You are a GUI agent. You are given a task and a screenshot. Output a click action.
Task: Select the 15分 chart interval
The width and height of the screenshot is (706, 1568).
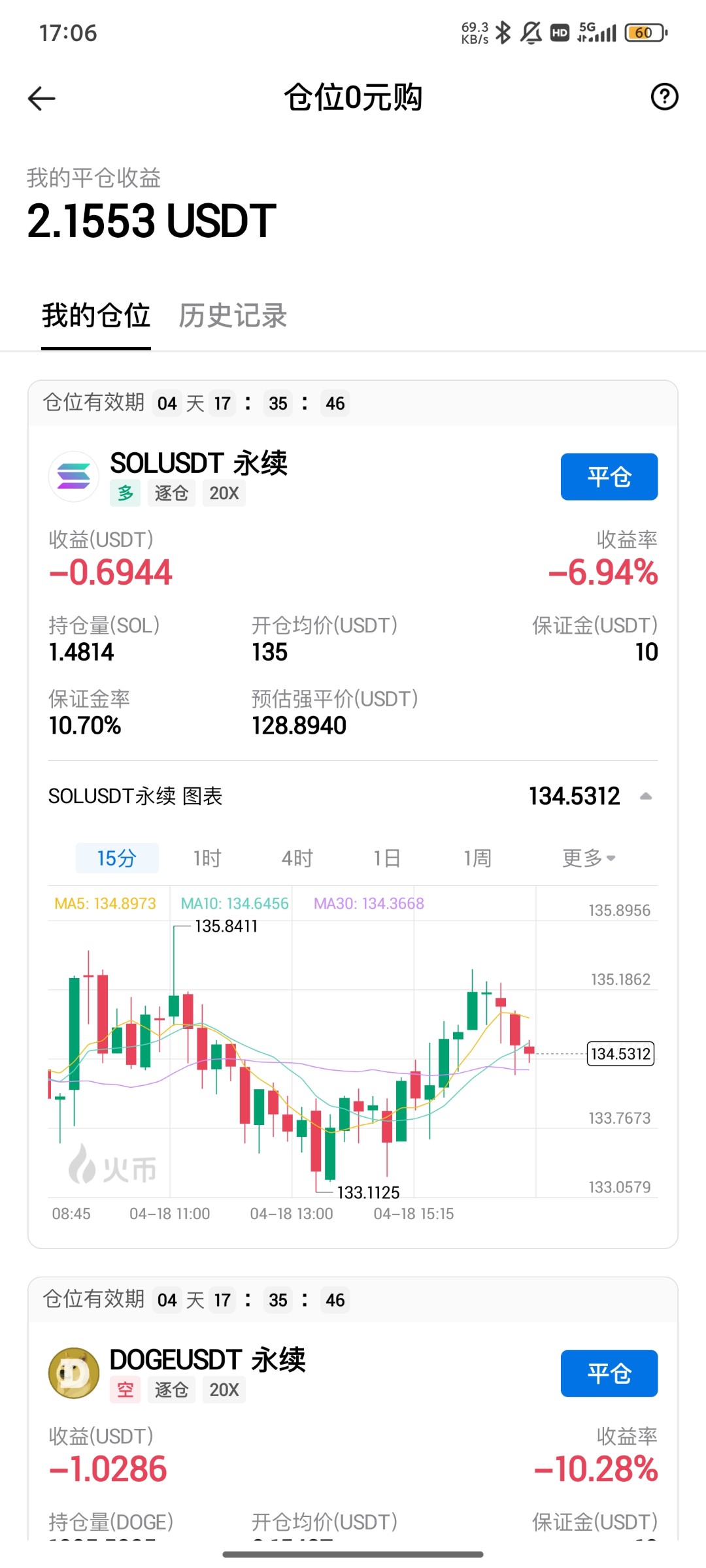117,858
